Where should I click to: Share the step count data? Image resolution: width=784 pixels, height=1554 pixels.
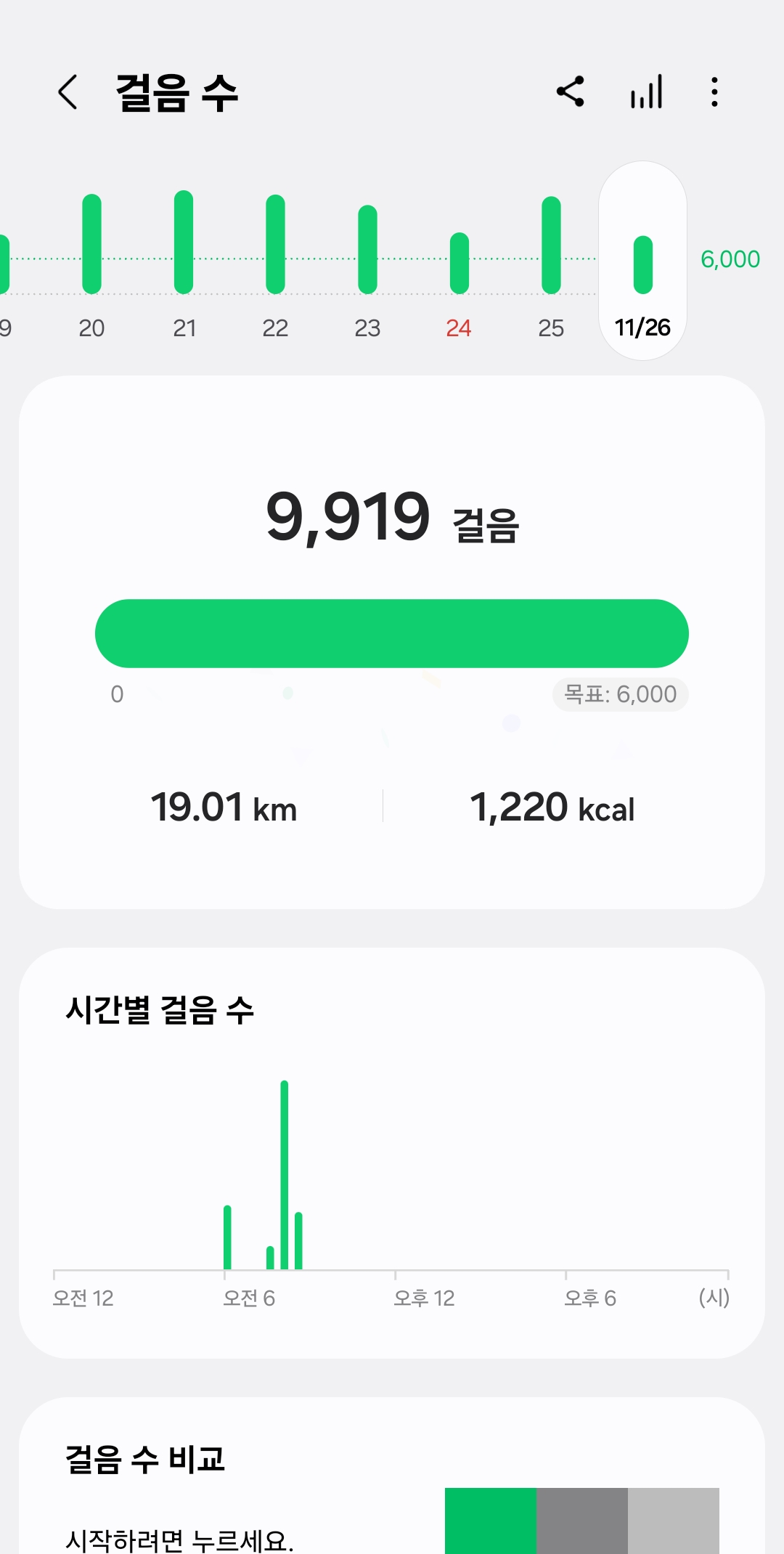coord(571,92)
